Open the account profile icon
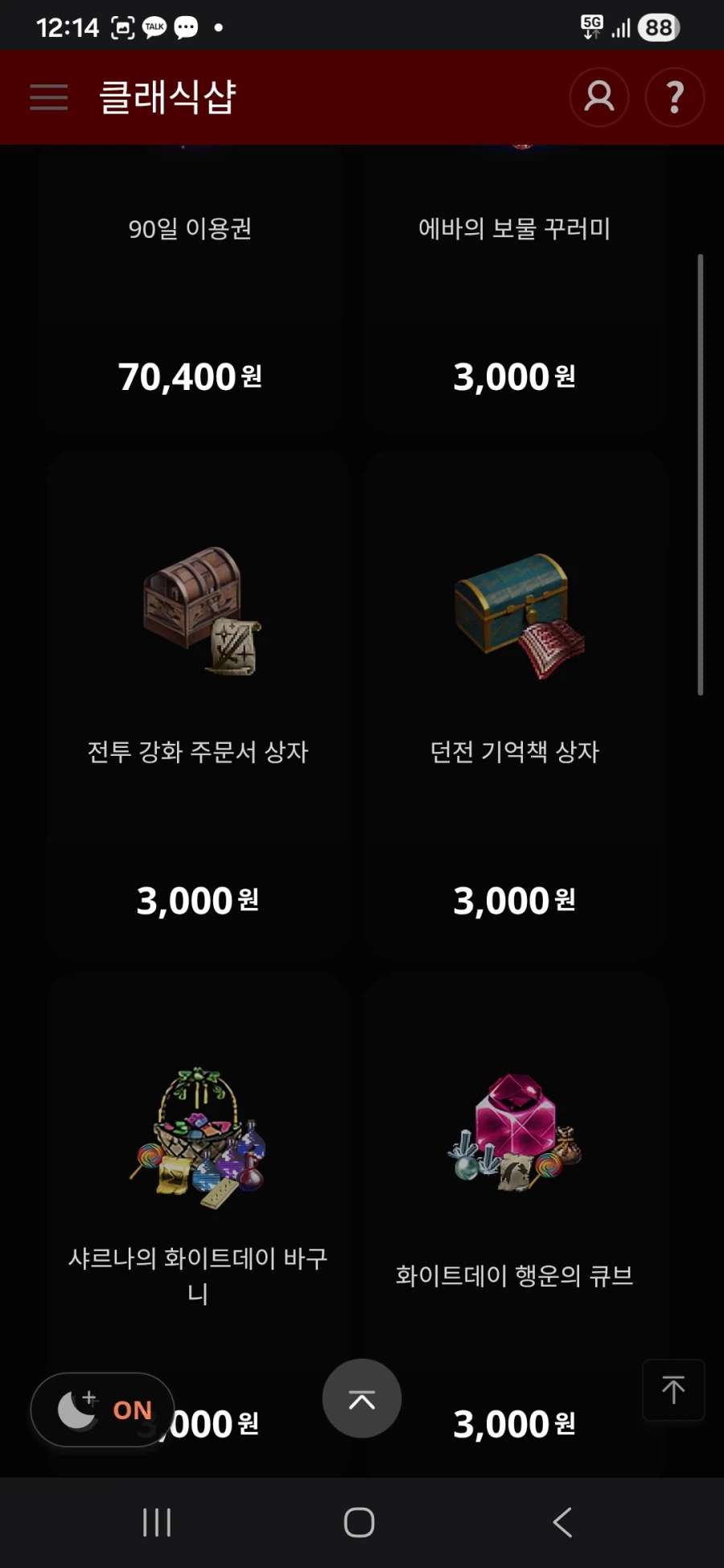The width and height of the screenshot is (724, 1568). click(599, 97)
